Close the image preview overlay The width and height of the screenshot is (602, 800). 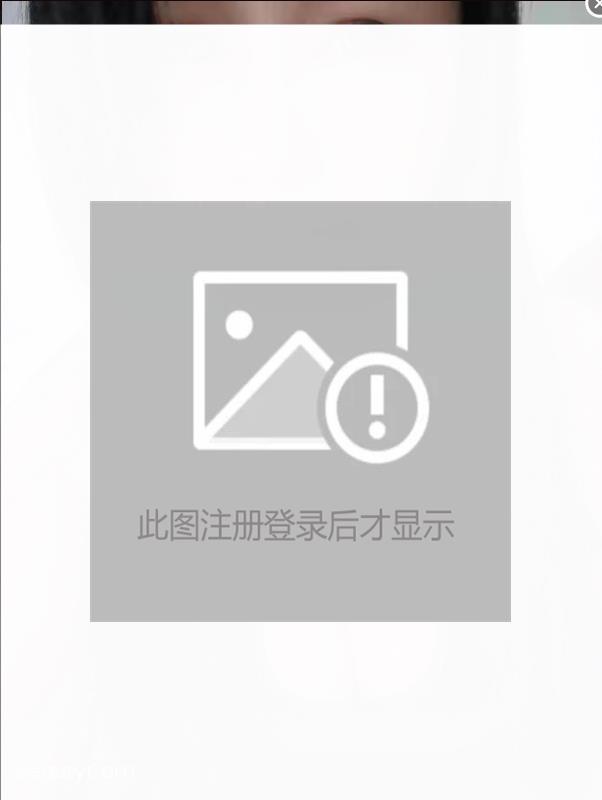point(594,6)
